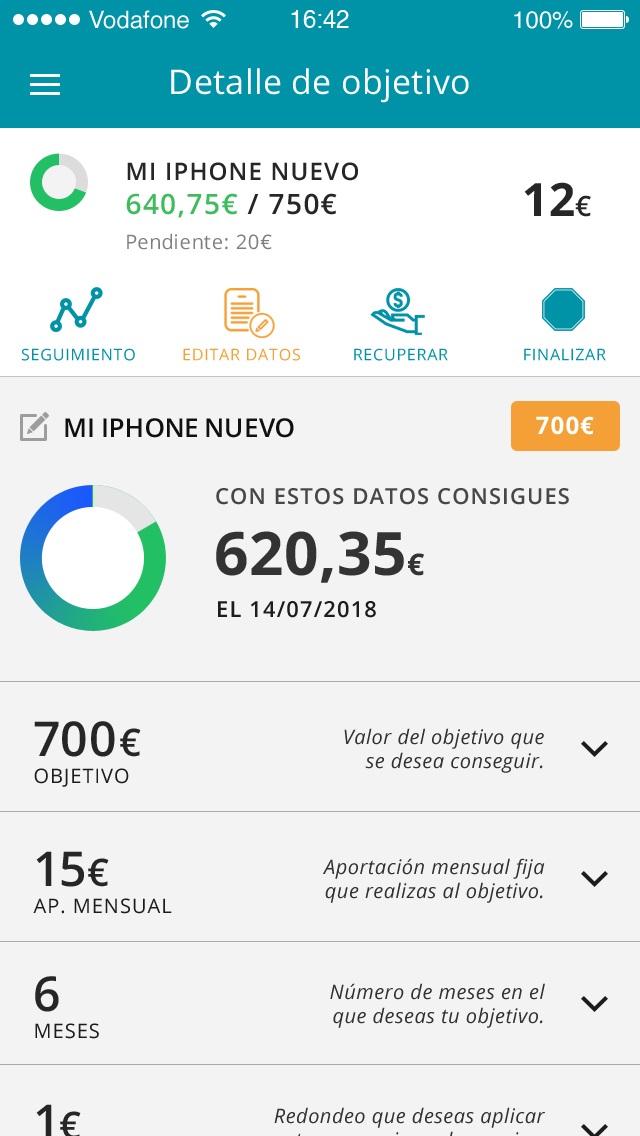Expand the 6 Meses row
The height and width of the screenshot is (1136, 640).
pos(595,1003)
